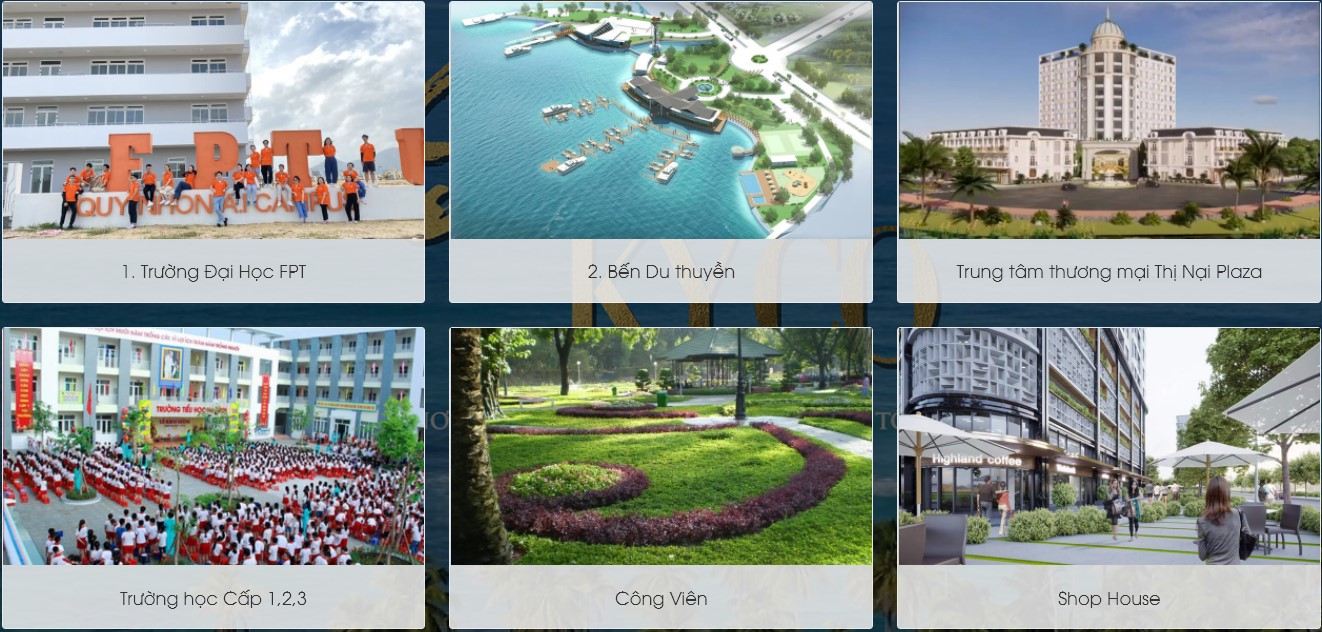The image size is (1322, 632).
Task: View the Shop House card
Action: click(x=1108, y=475)
